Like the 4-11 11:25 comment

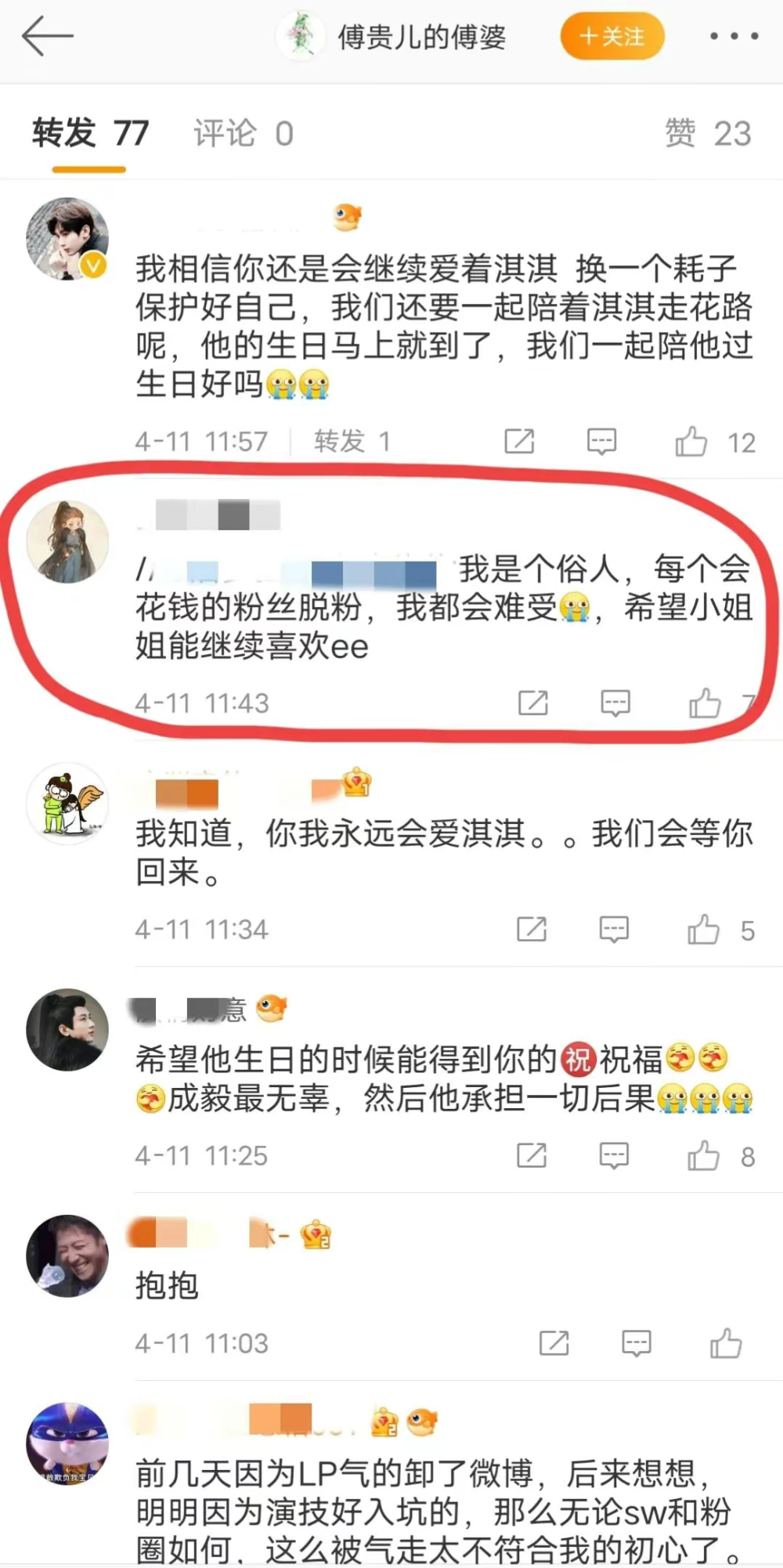coord(703,1156)
